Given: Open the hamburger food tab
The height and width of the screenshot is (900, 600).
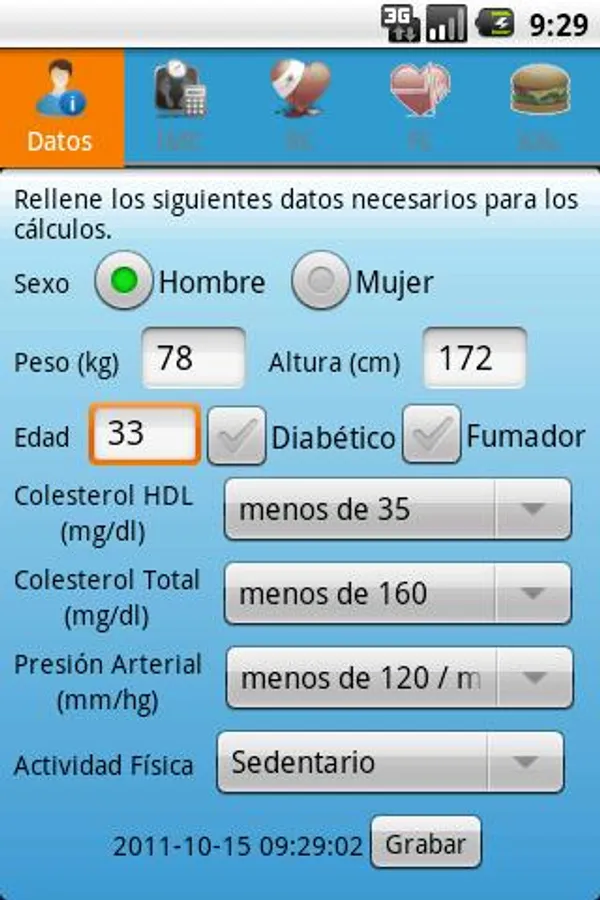Looking at the screenshot, I should [x=539, y=106].
